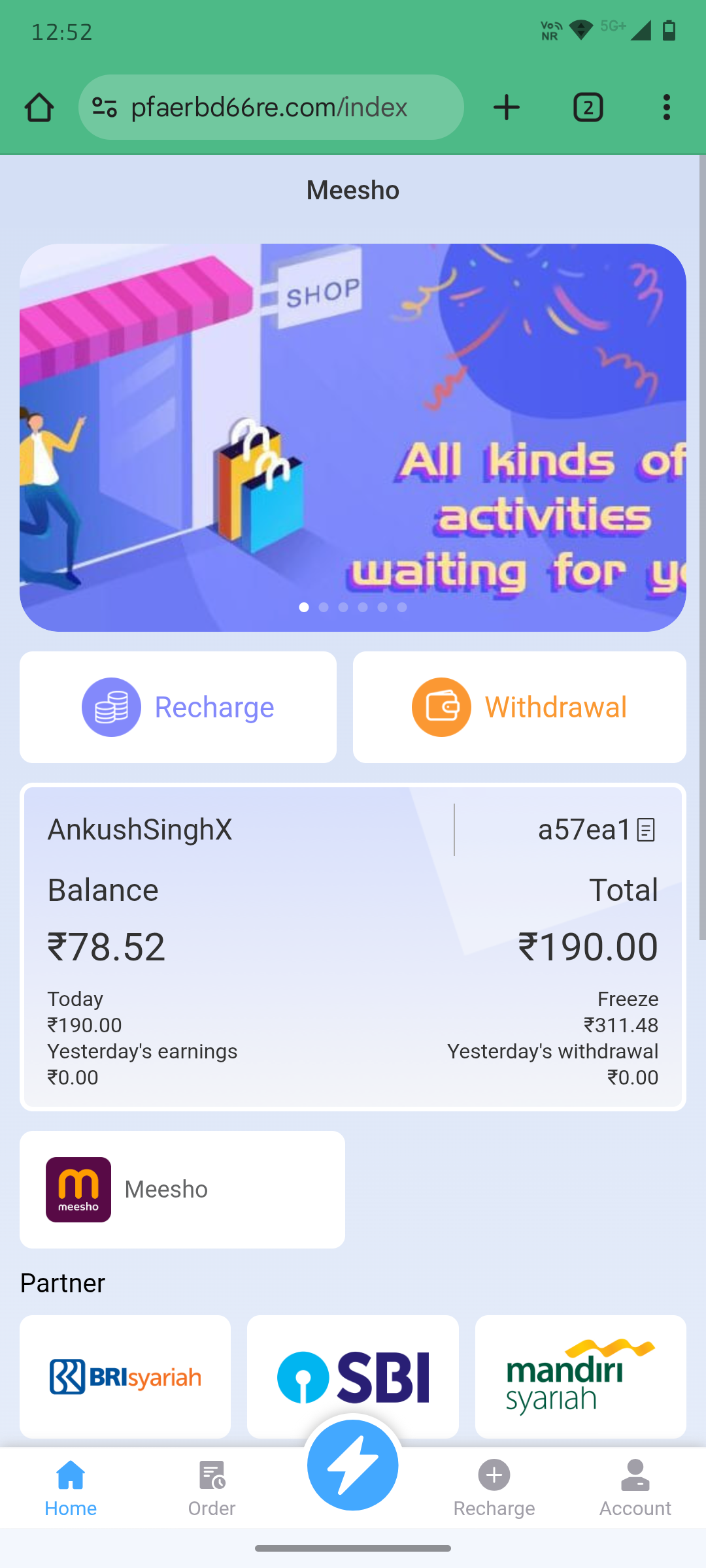
Task: Open the Meesho tile
Action: point(182,1189)
